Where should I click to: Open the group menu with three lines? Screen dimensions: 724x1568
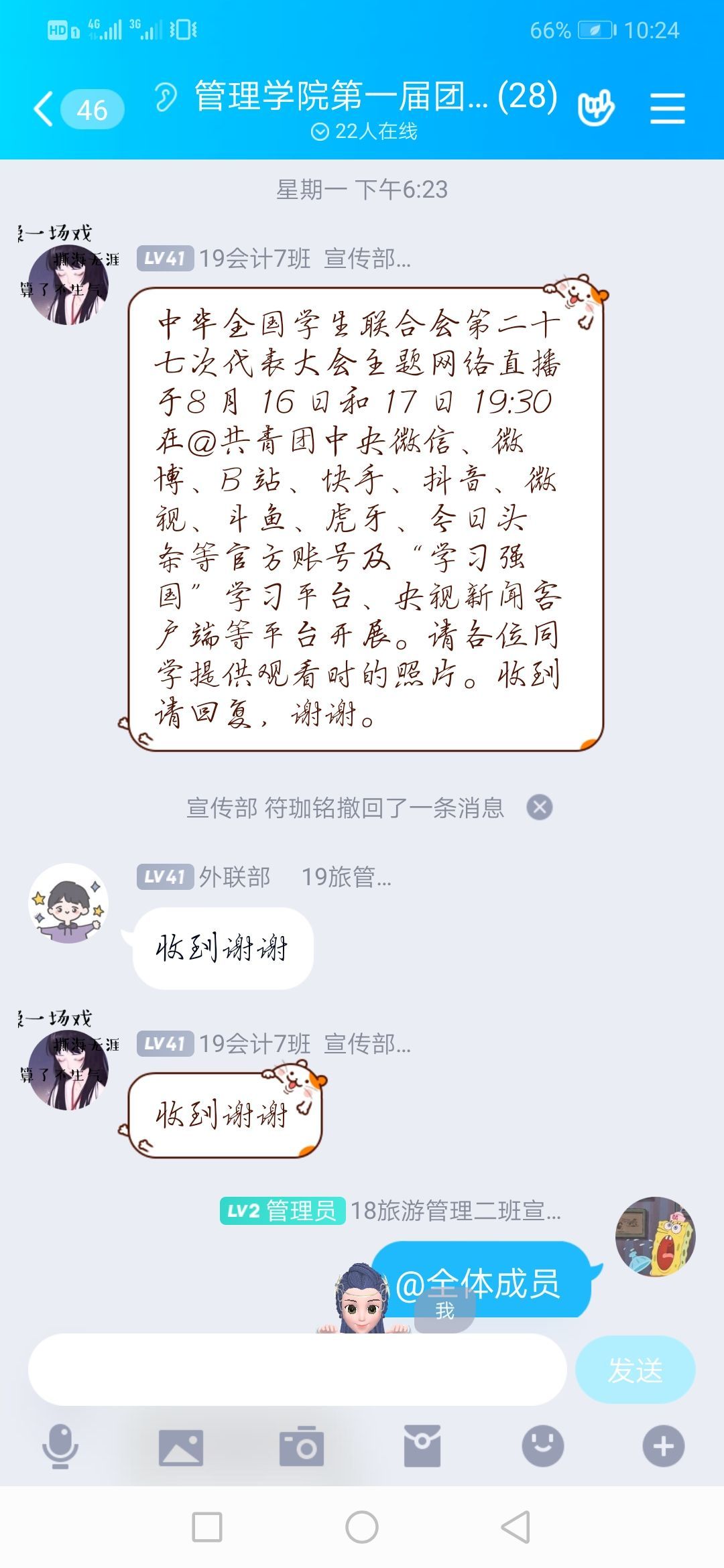667,109
